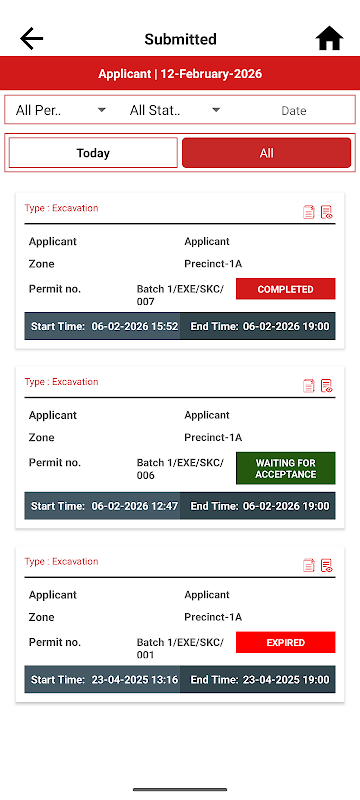Image resolution: width=360 pixels, height=800 pixels.
Task: Open the document icon on permit 007
Action: (308, 212)
